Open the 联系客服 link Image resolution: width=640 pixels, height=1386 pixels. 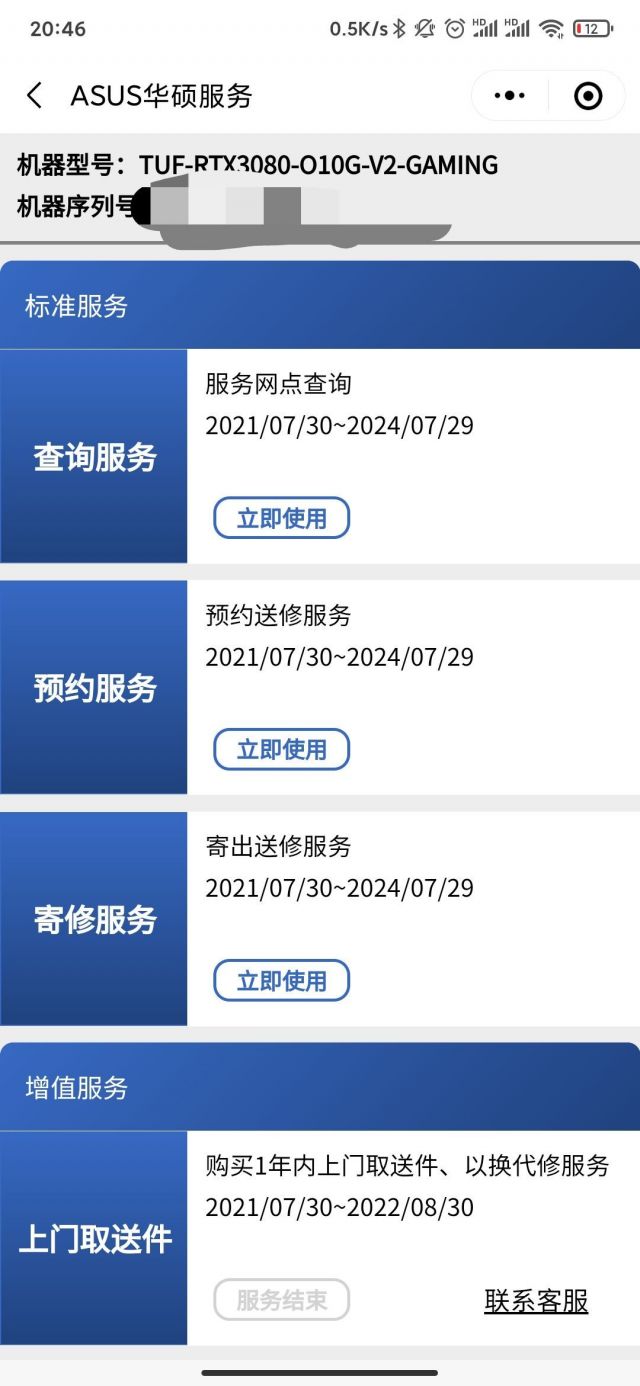[x=536, y=1300]
